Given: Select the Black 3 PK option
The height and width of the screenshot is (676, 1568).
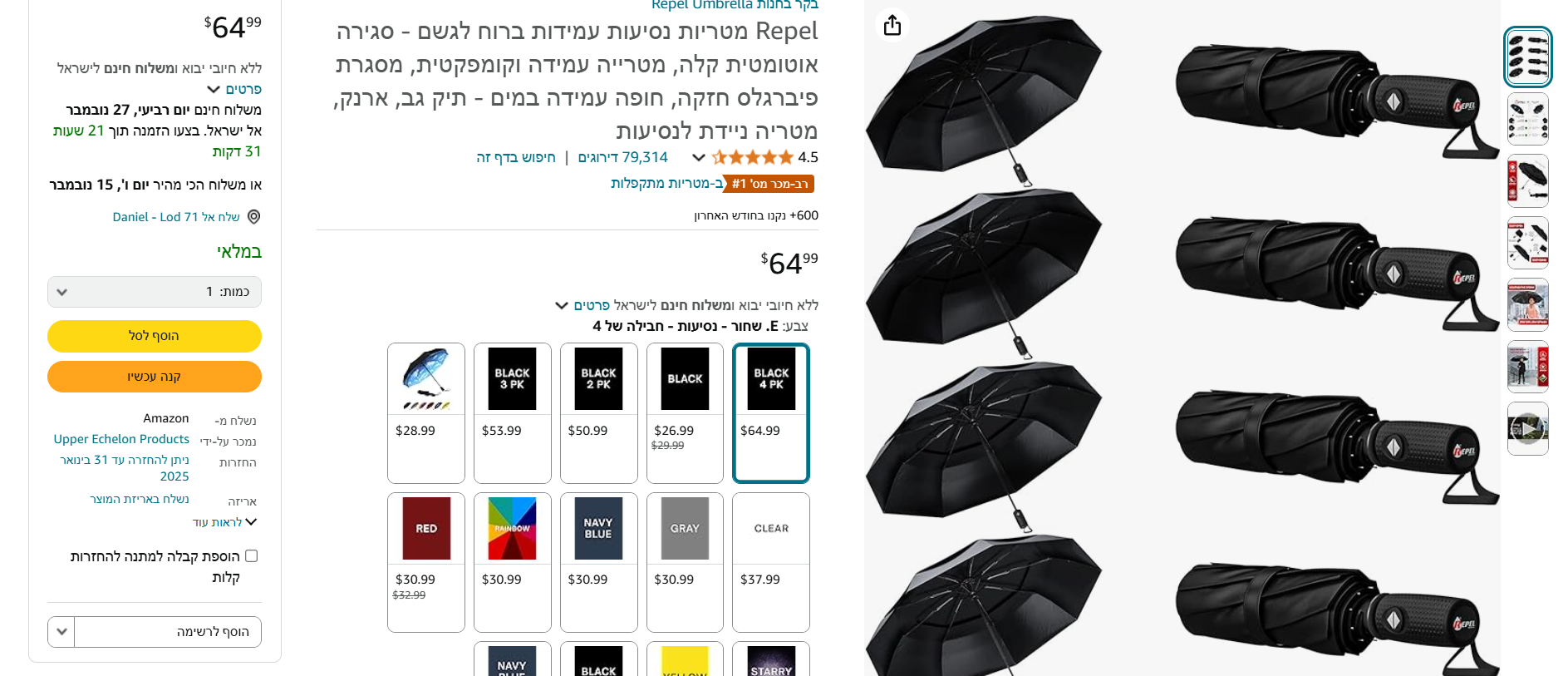Looking at the screenshot, I should point(512,412).
